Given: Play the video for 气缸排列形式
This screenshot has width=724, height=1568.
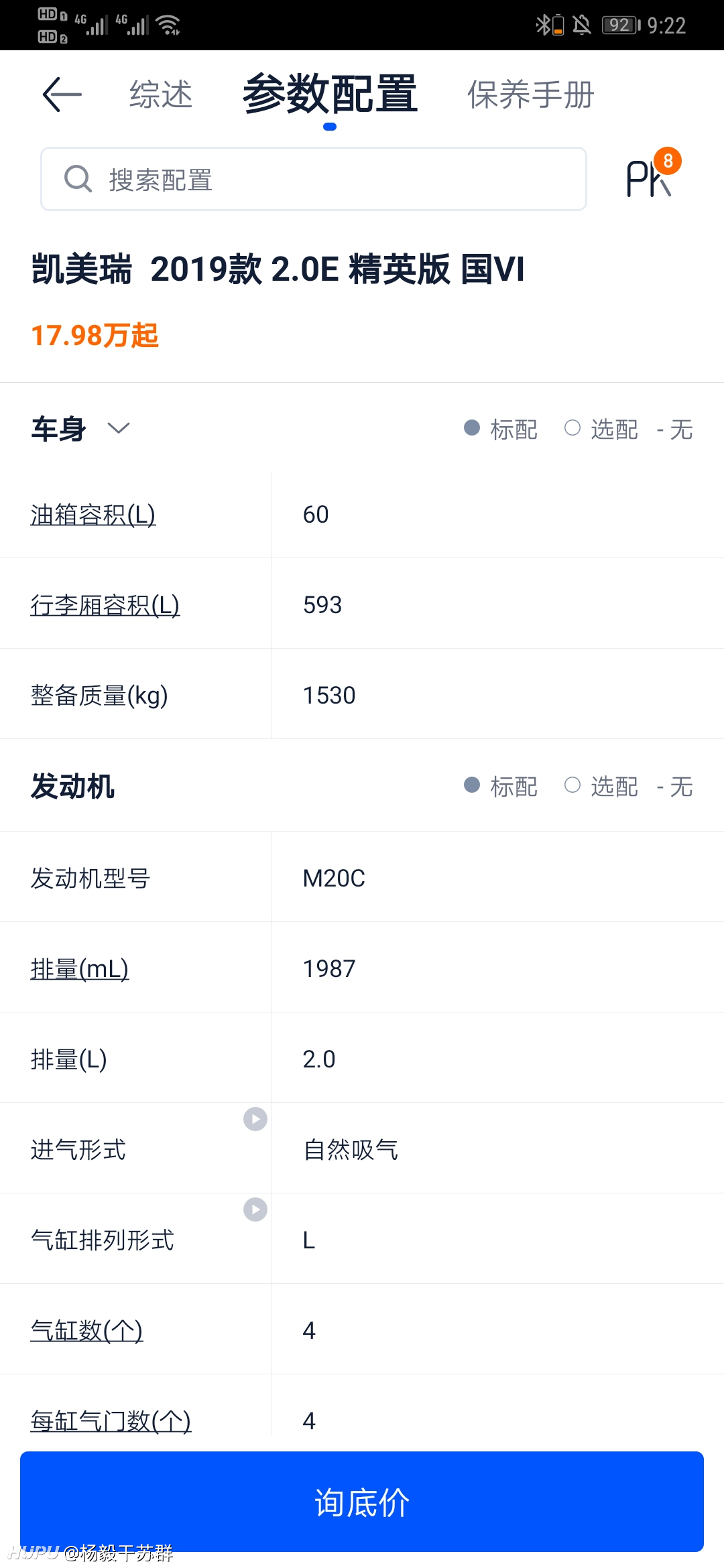Looking at the screenshot, I should pyautogui.click(x=255, y=1210).
